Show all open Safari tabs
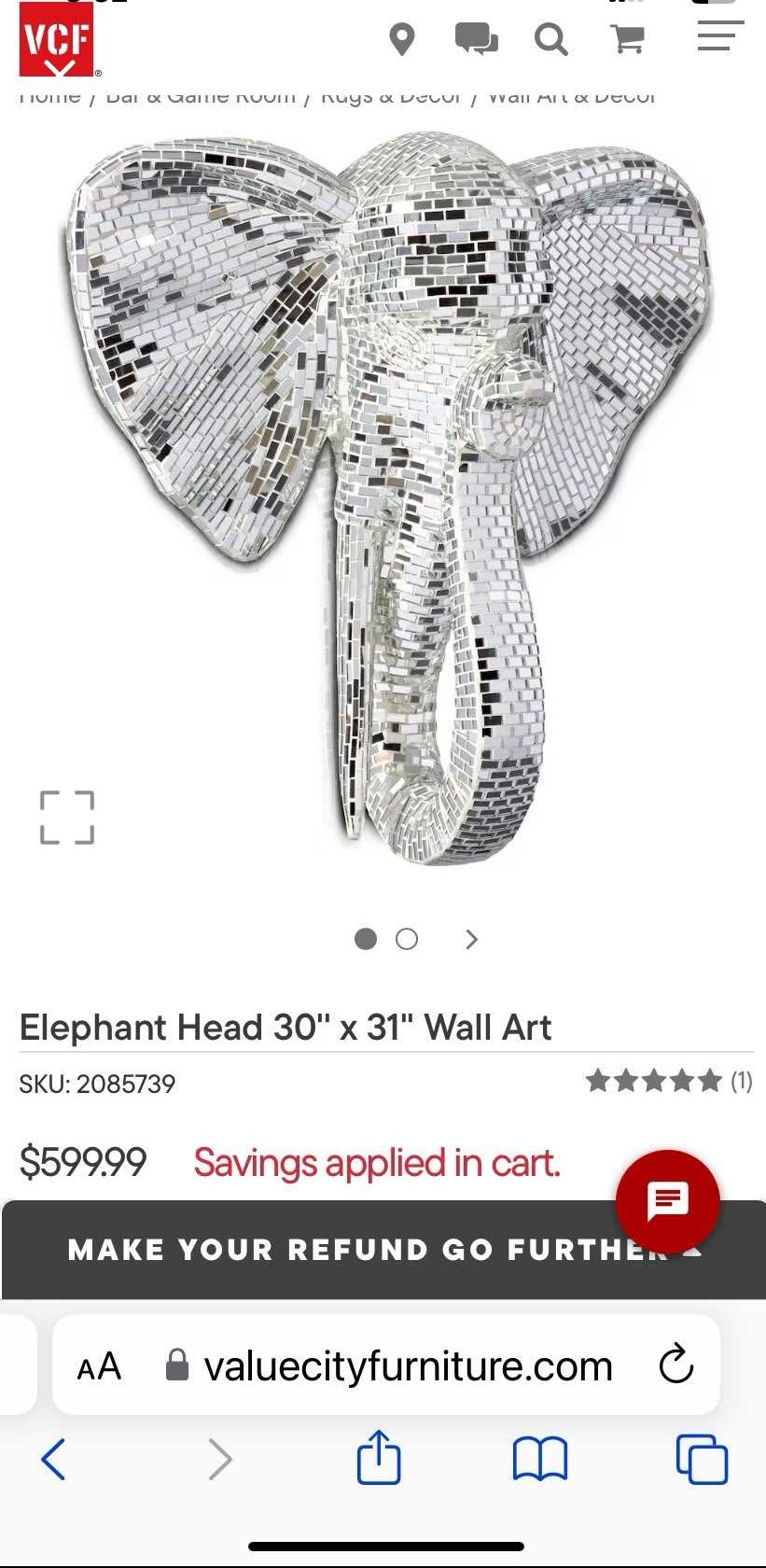The height and width of the screenshot is (1568, 766). (702, 1459)
